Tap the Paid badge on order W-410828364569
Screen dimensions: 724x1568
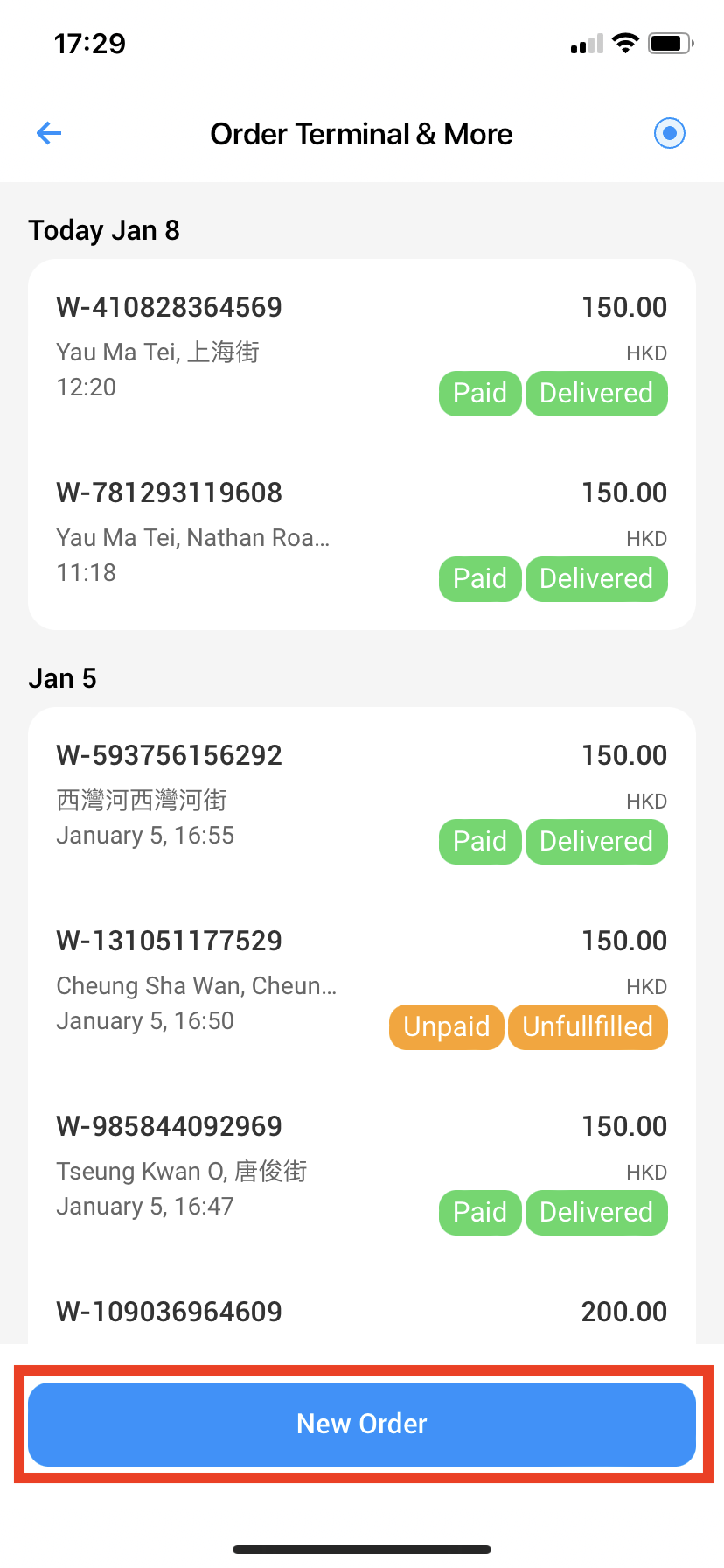pyautogui.click(x=479, y=393)
